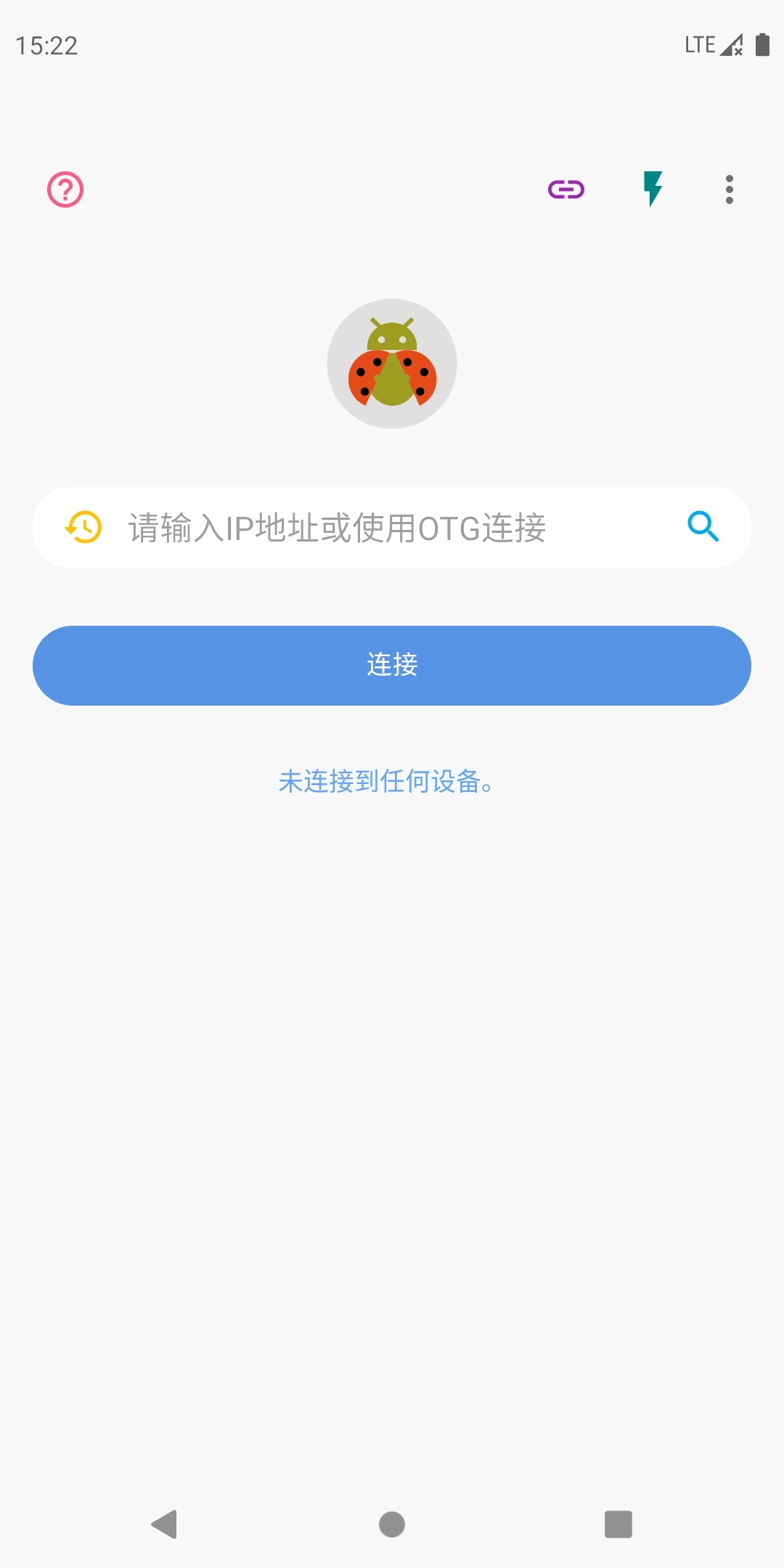Open the three-dot overflow menu
The width and height of the screenshot is (784, 1568).
click(x=730, y=189)
